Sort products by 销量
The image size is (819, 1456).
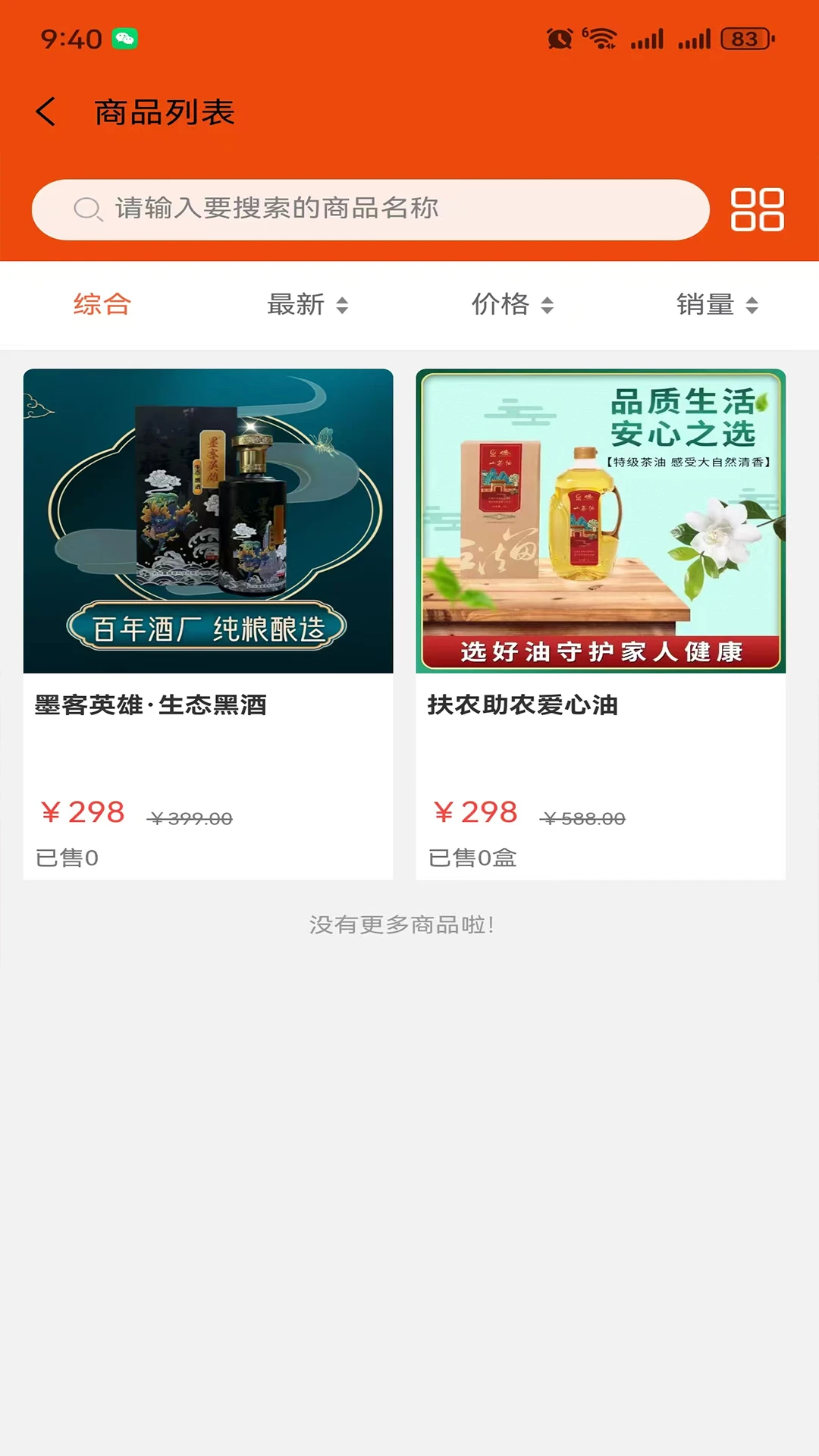click(717, 305)
